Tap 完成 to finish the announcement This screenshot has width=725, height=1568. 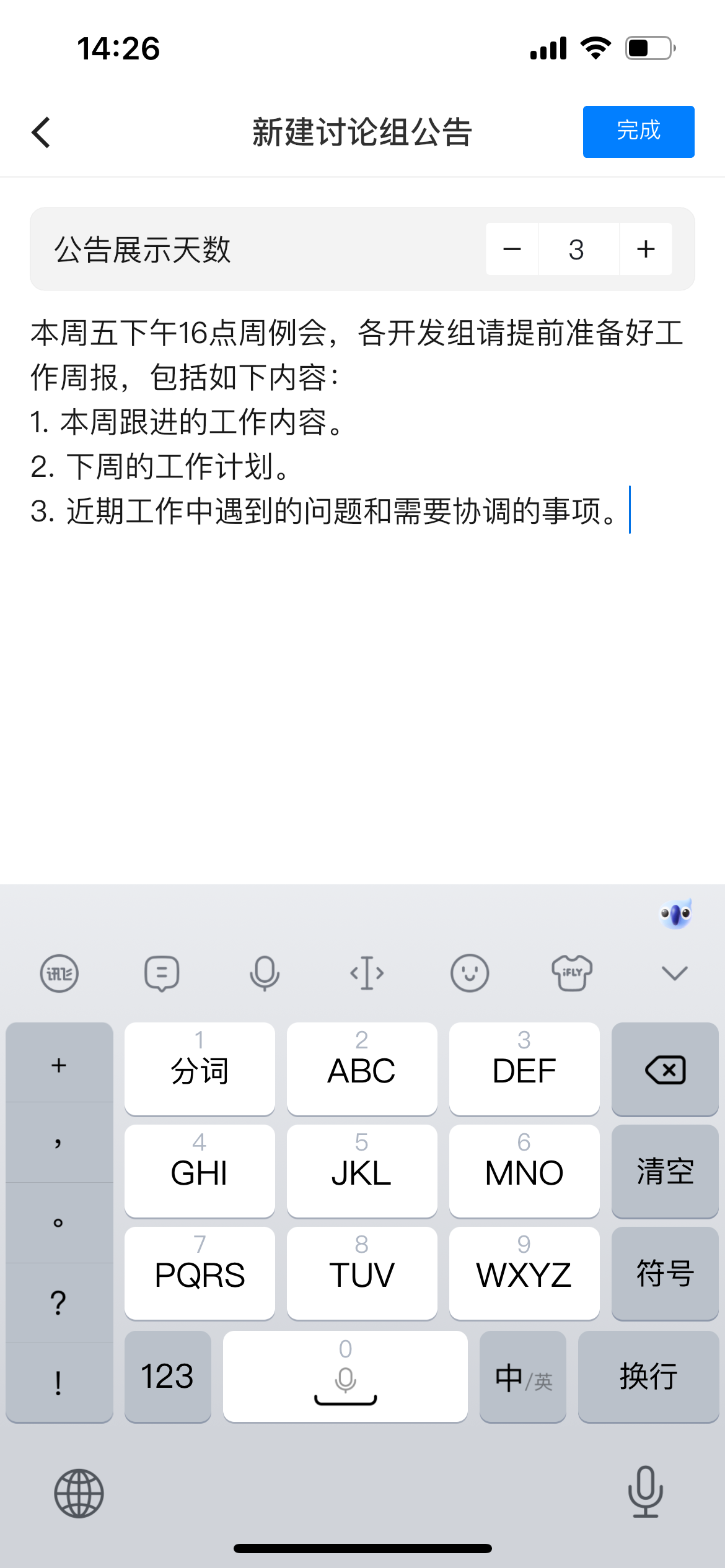[x=638, y=132]
